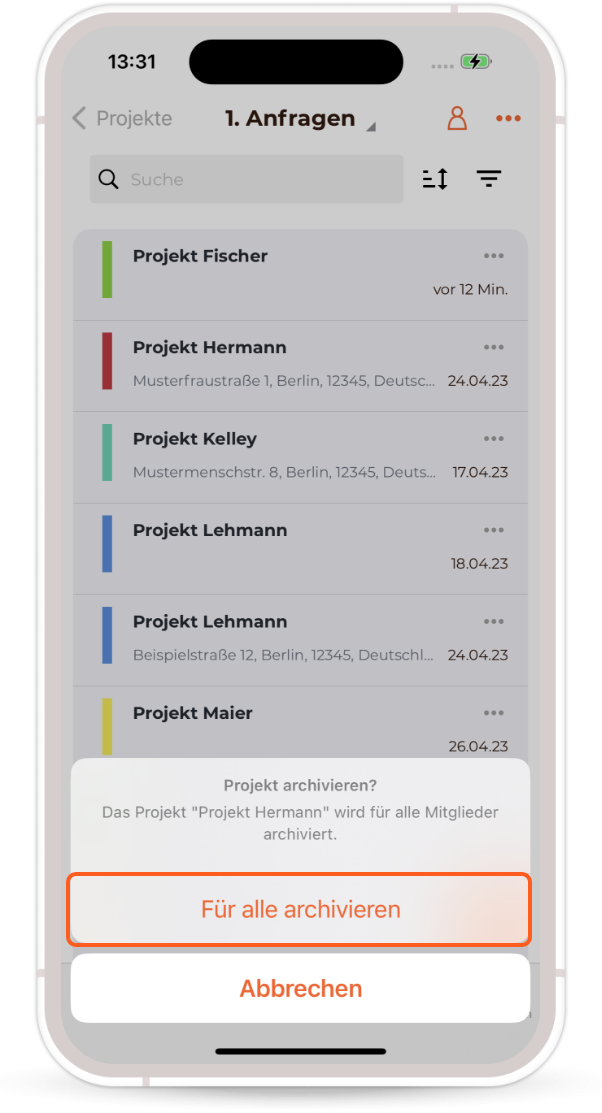602x1113 pixels.
Task: Open the three-dot menu for Projekt Fischer
Action: coord(493,256)
